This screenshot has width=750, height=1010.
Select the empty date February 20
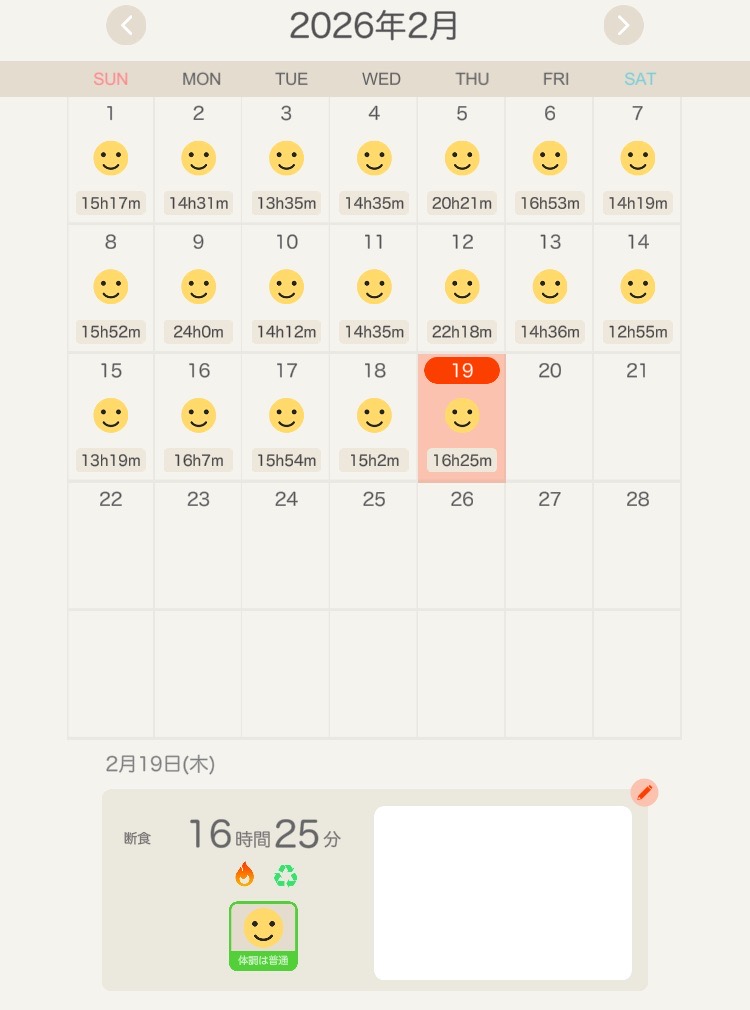549,417
